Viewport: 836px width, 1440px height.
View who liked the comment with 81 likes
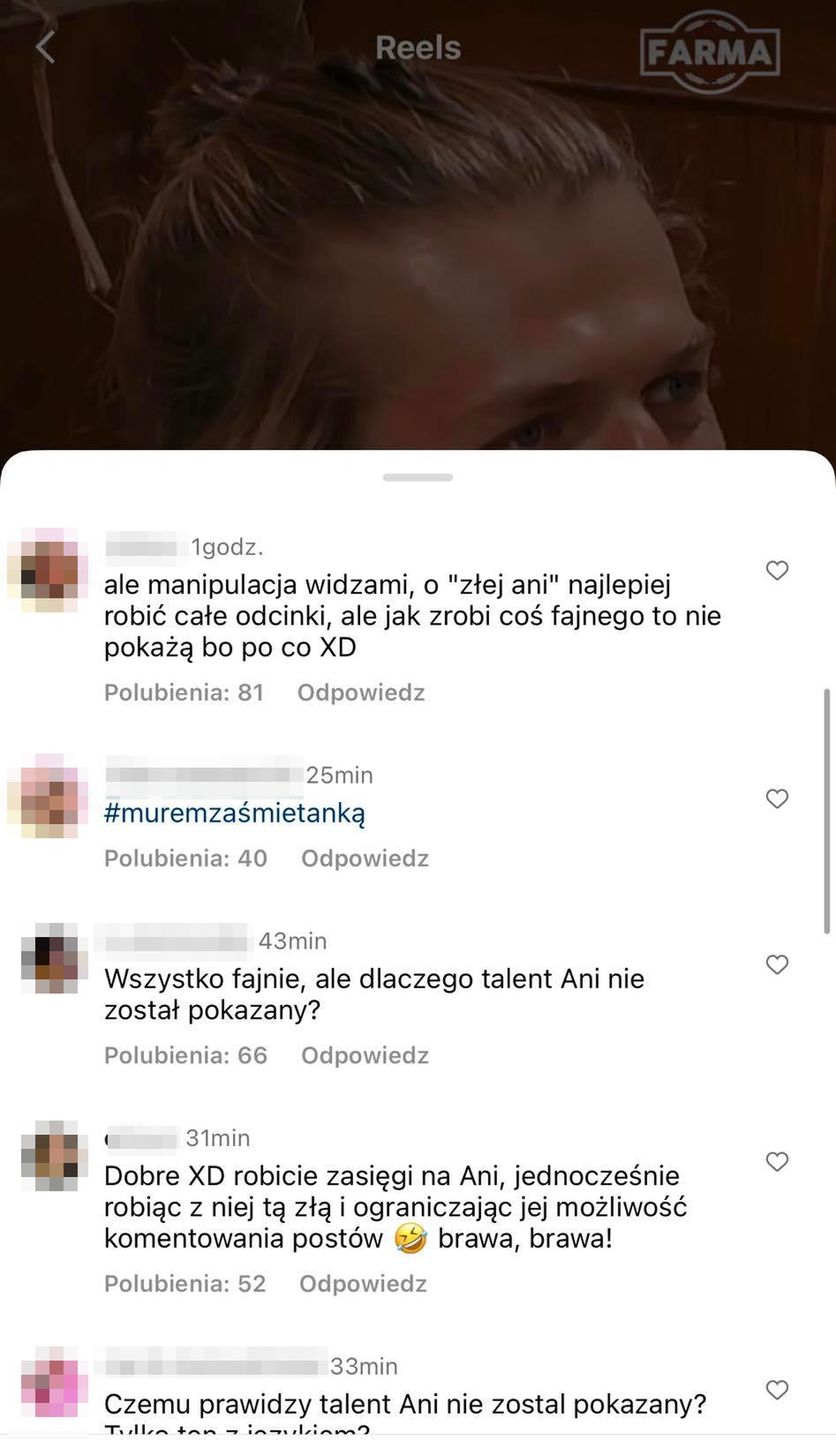(184, 692)
